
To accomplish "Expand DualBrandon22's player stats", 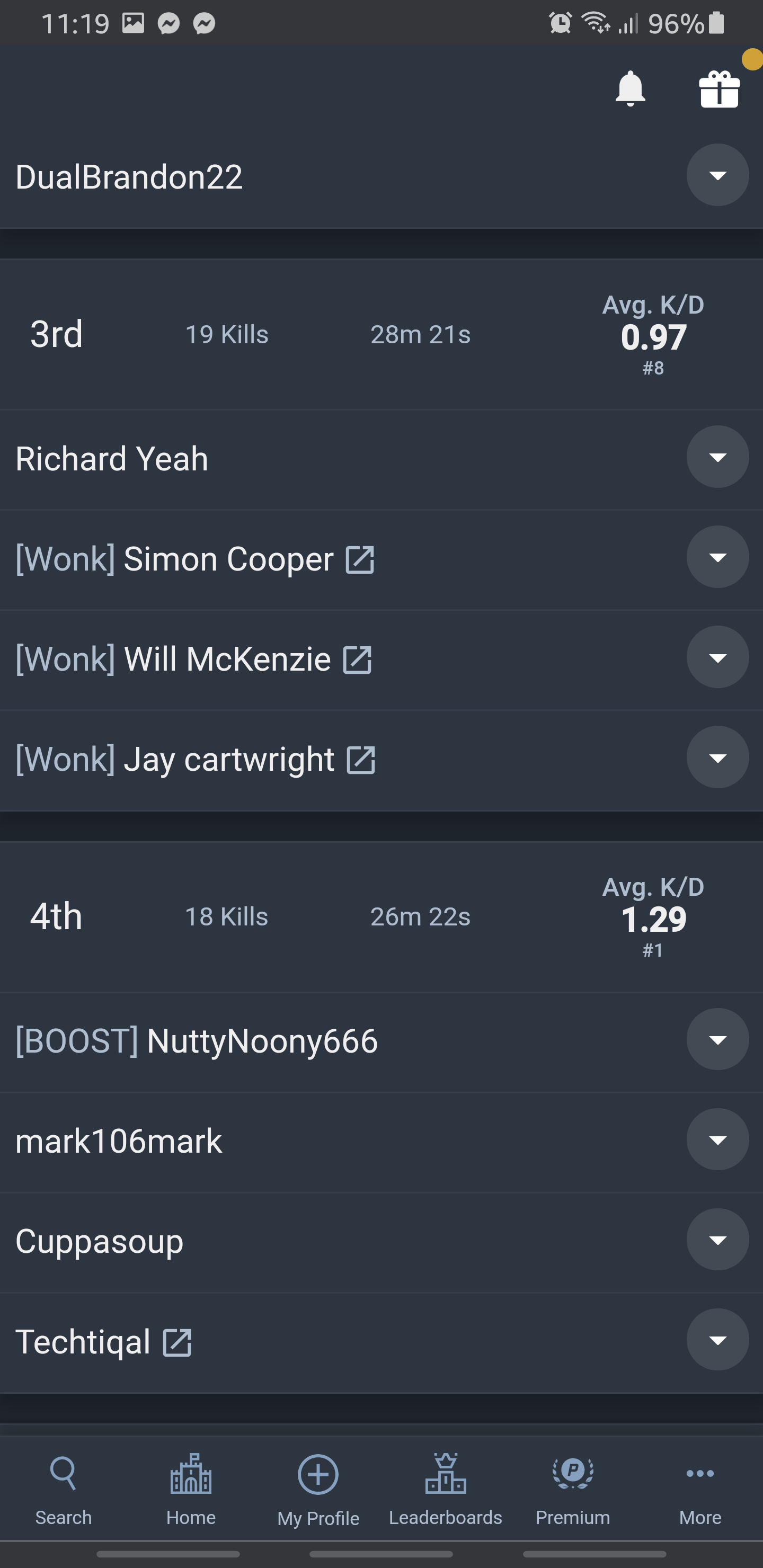I will pos(717,175).
